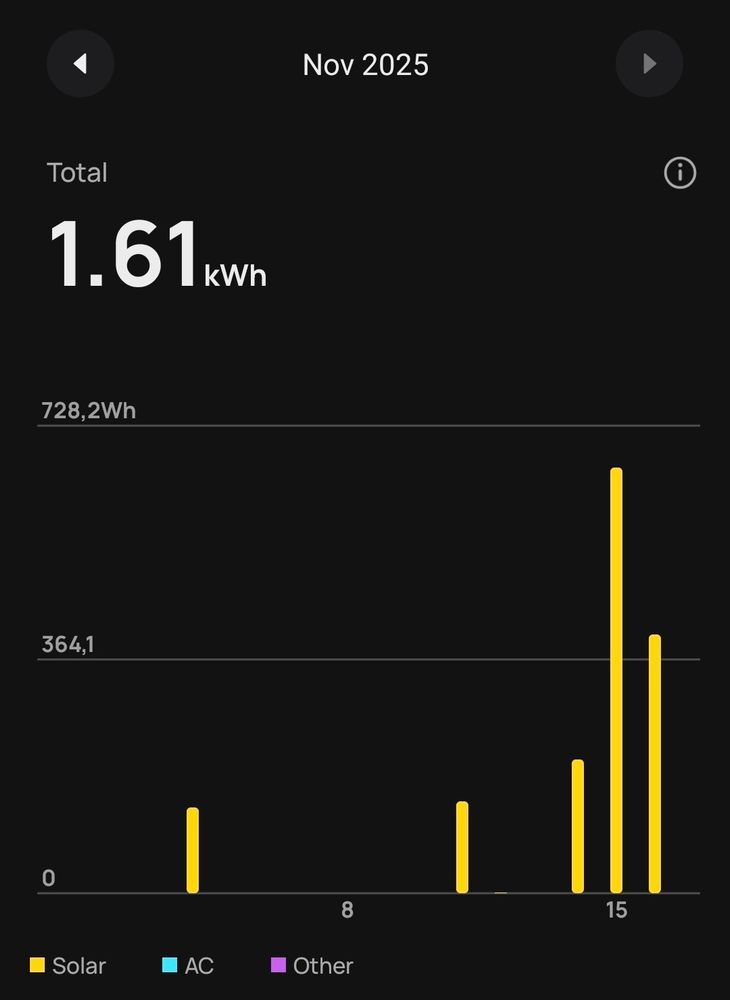Toggle the AC series visibility
The height and width of the screenshot is (1000, 730).
(190, 966)
